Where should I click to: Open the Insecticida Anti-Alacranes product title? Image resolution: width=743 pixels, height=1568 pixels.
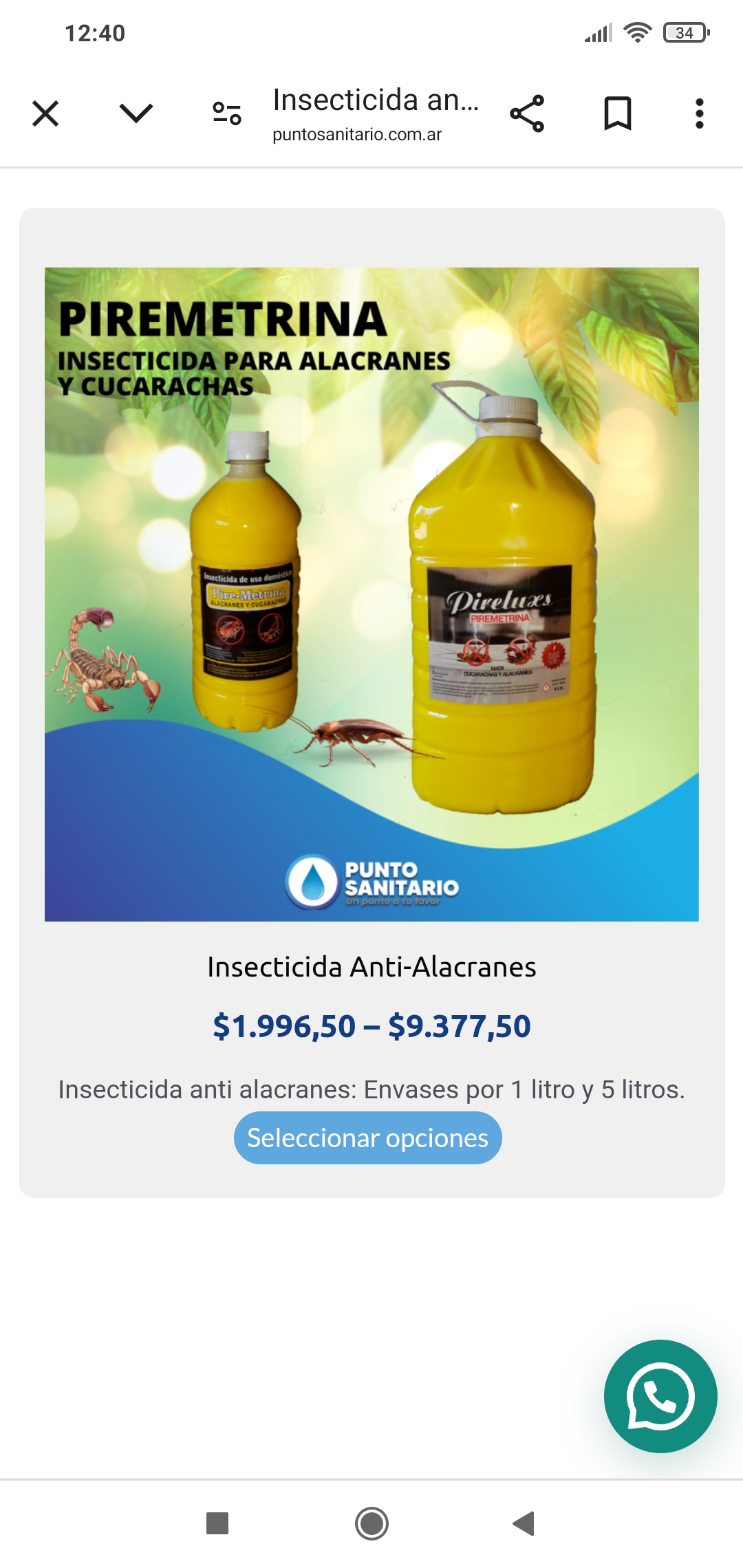point(371,967)
